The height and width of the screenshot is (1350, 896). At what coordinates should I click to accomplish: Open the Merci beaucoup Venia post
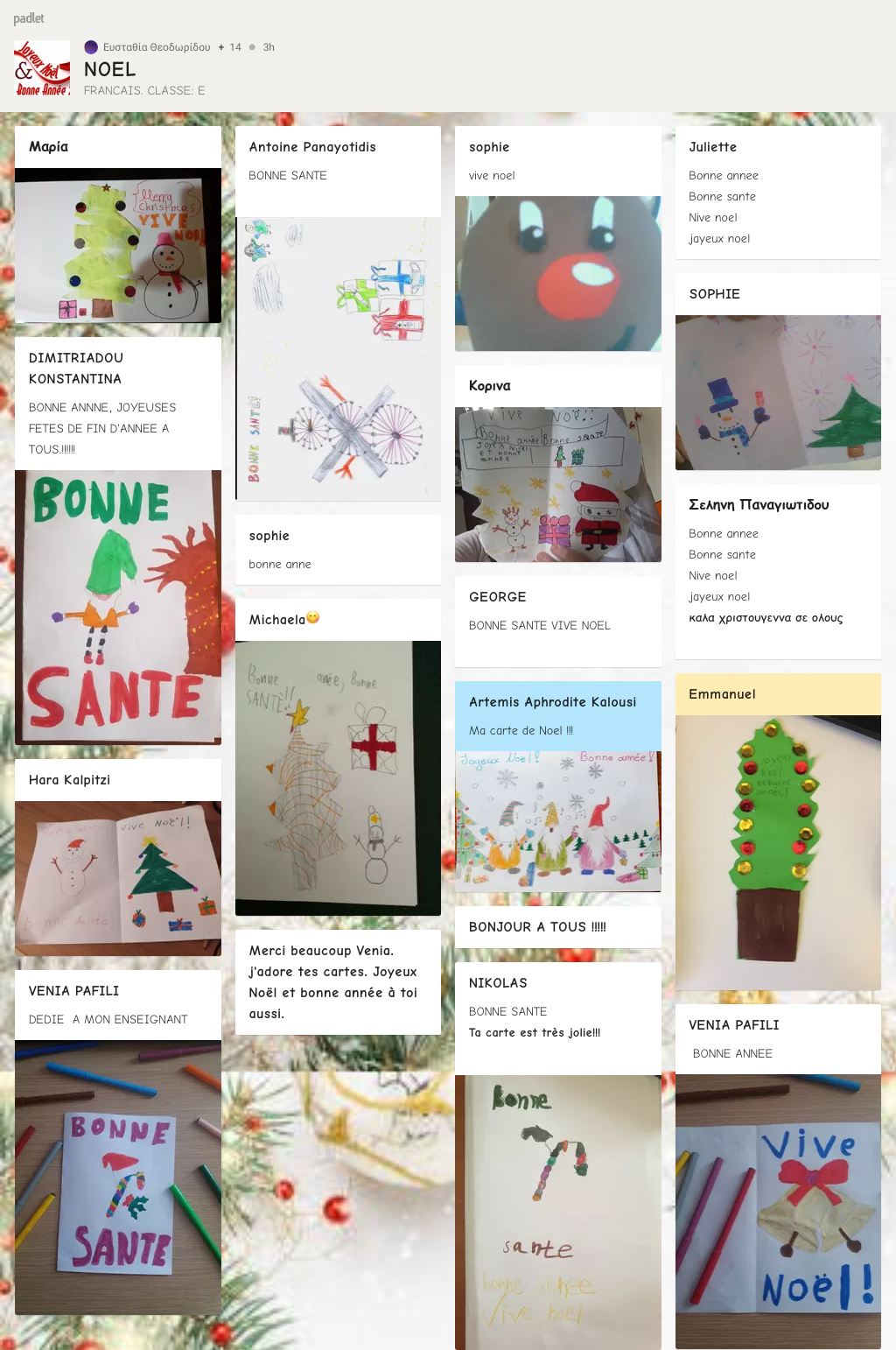[x=338, y=981]
